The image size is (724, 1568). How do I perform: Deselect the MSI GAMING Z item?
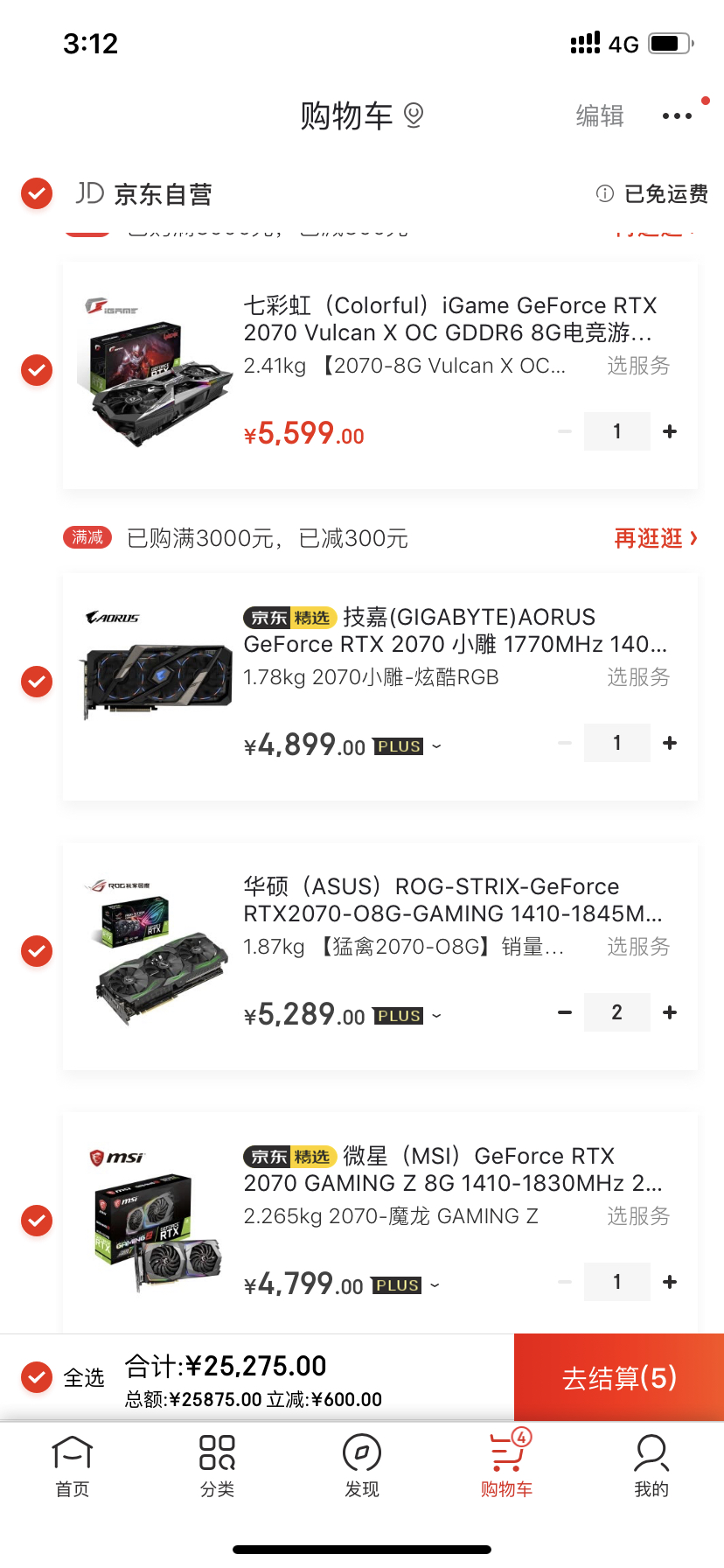pos(37,1220)
